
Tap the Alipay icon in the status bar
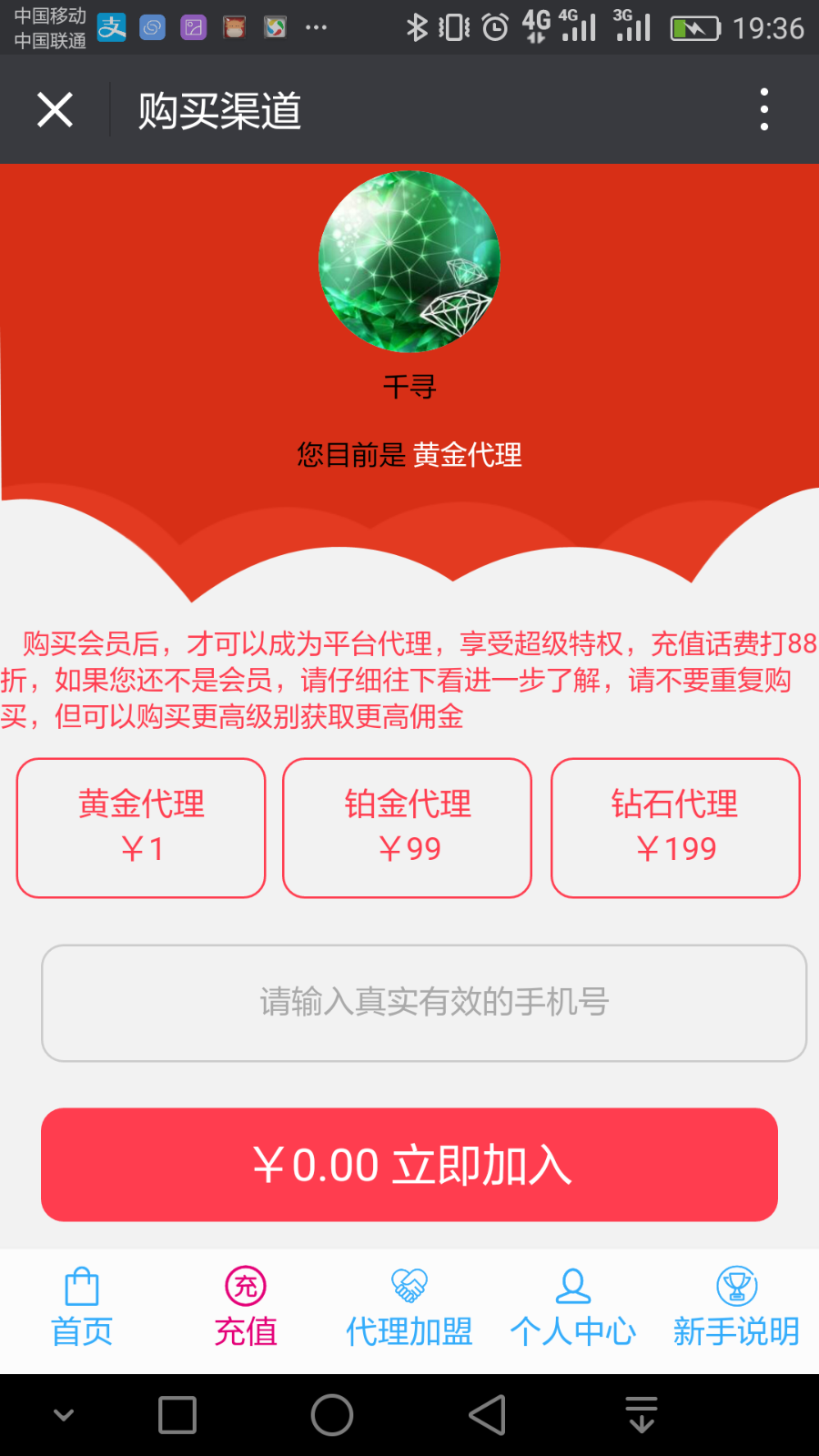coord(111,28)
